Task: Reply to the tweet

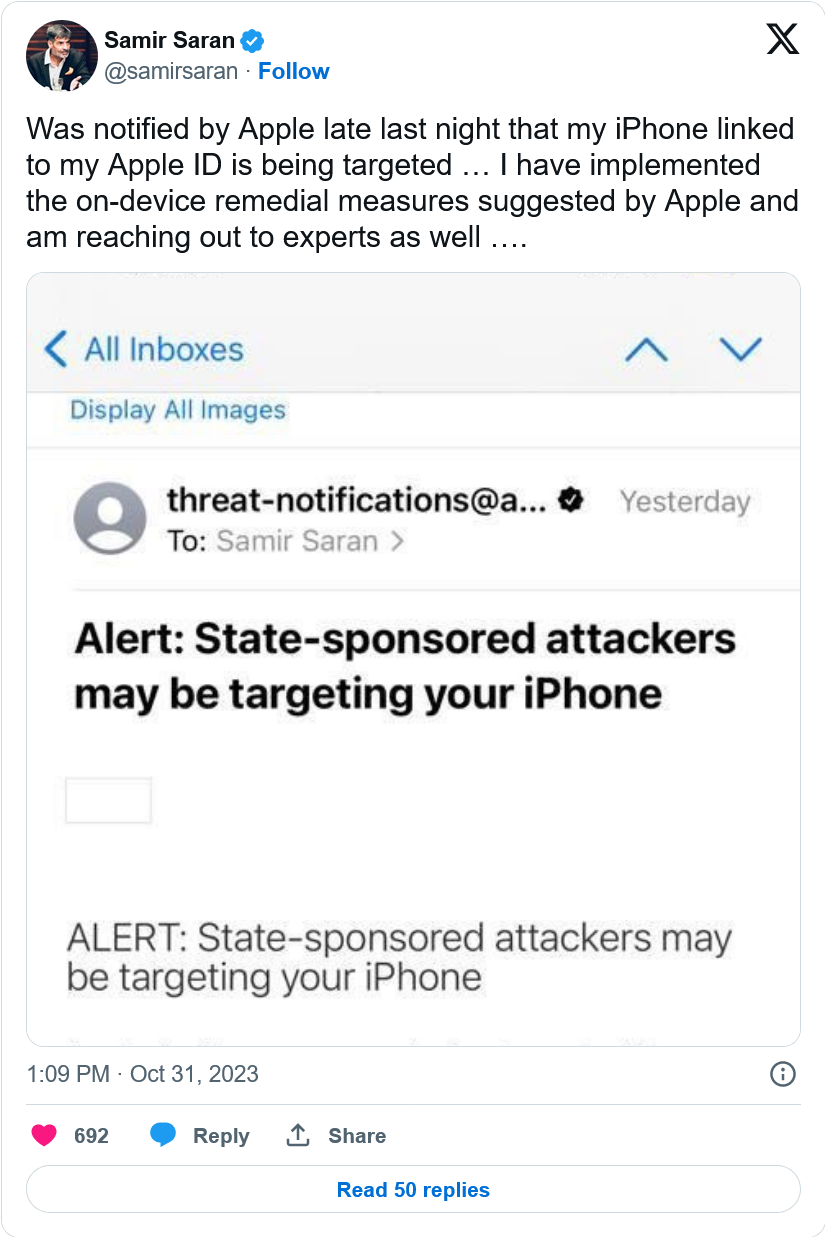Action: tap(199, 1135)
